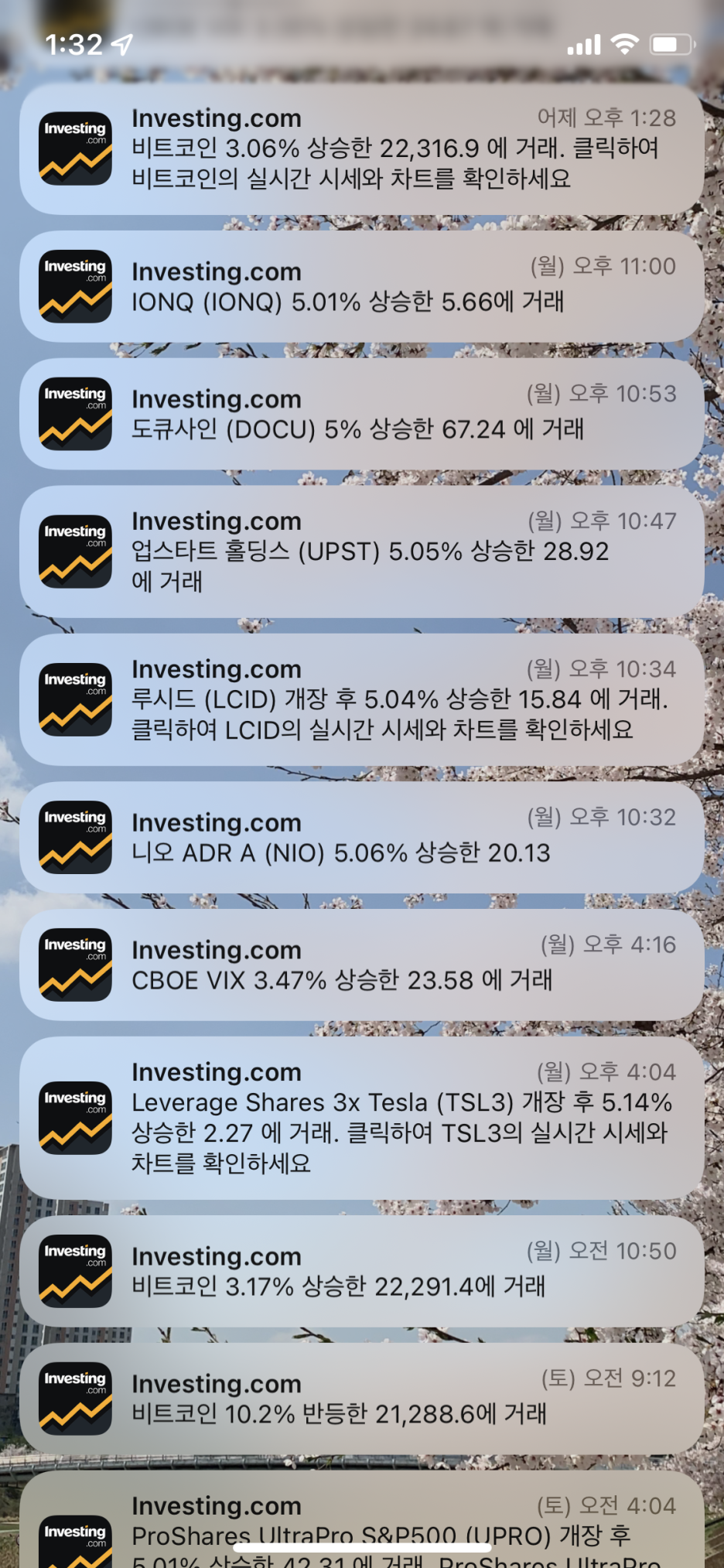Open the ProShares UltraPro S&P500 notification
The height and width of the screenshot is (1568, 724).
(x=362, y=1524)
